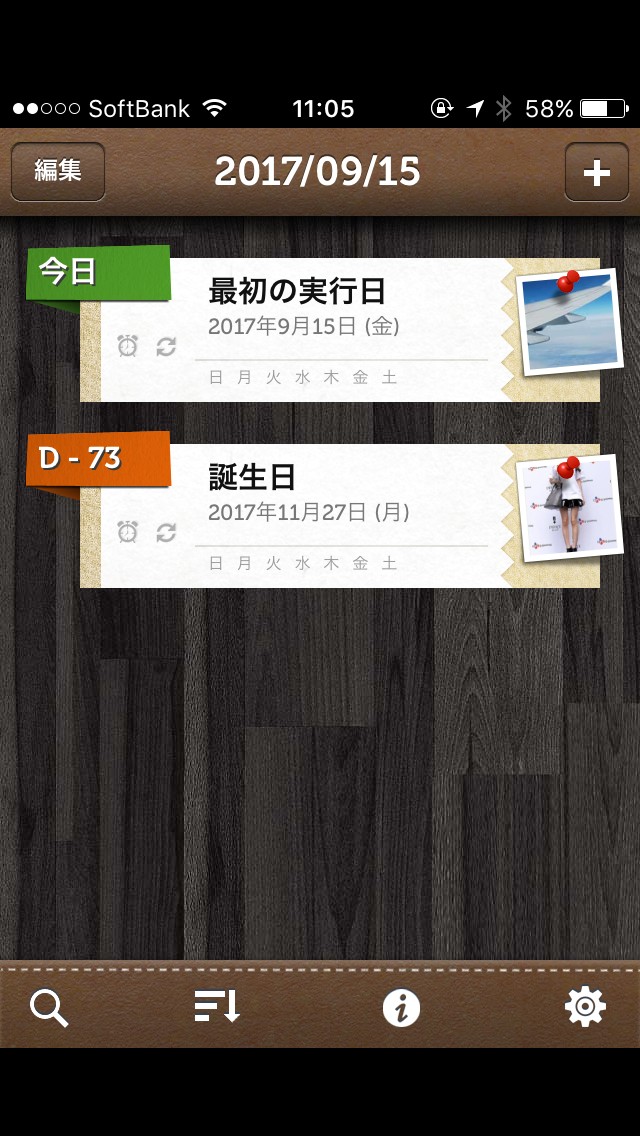The height and width of the screenshot is (1136, 640).
Task: Add a new event with plus button
Action: [x=596, y=172]
